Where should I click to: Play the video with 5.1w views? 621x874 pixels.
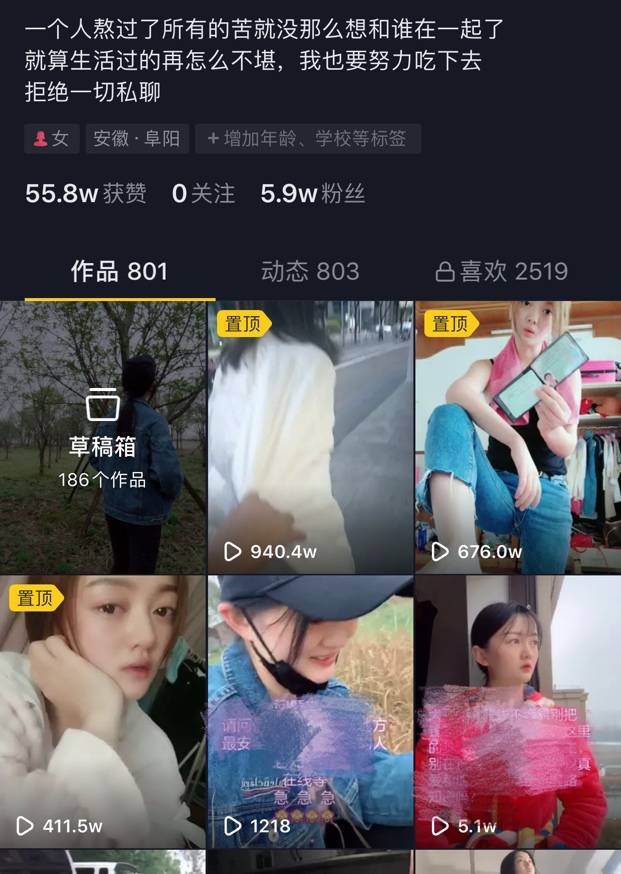[x=517, y=710]
